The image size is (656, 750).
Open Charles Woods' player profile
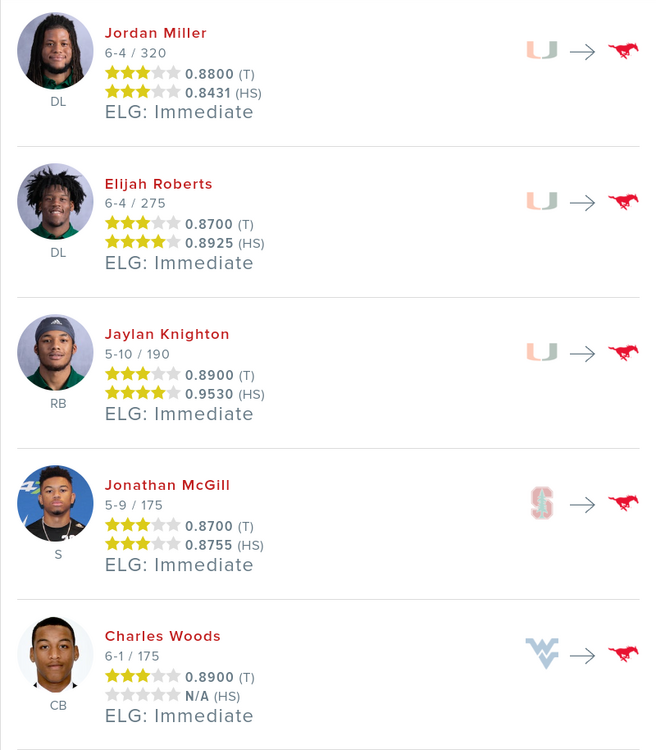163,636
